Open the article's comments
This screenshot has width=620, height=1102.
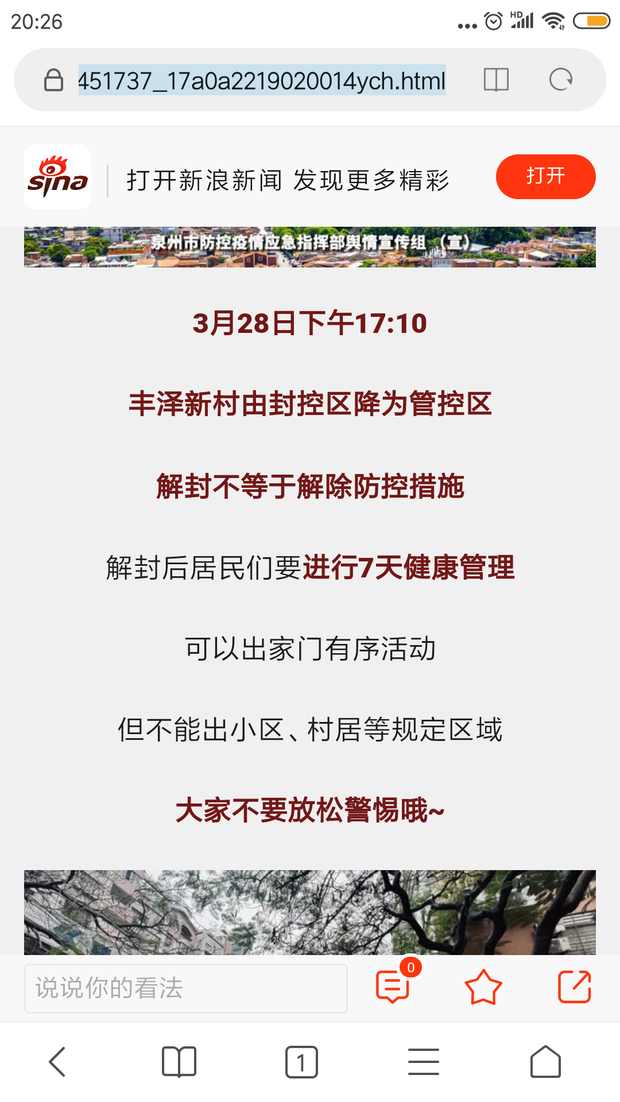(393, 987)
